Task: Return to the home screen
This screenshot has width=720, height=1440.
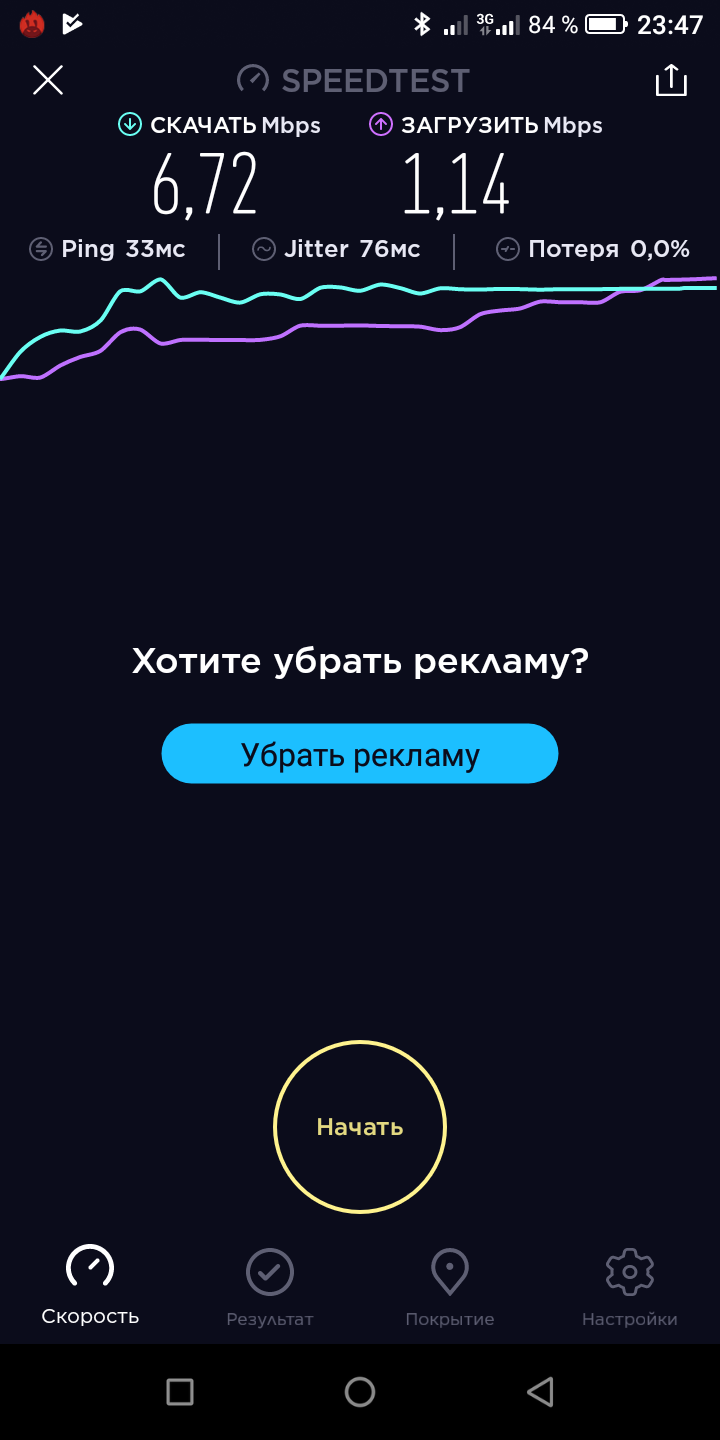Action: pos(360,1392)
